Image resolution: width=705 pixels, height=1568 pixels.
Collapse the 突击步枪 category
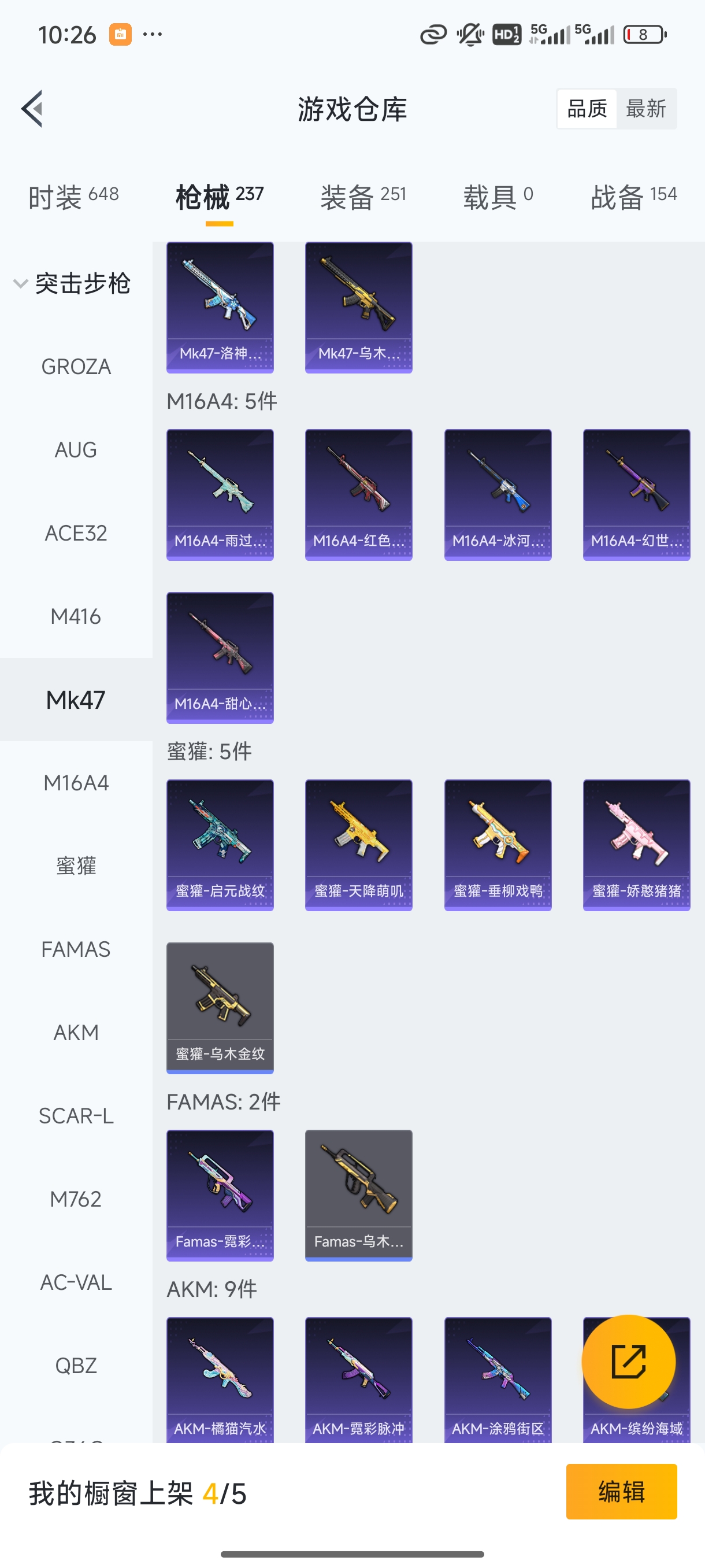pos(72,284)
